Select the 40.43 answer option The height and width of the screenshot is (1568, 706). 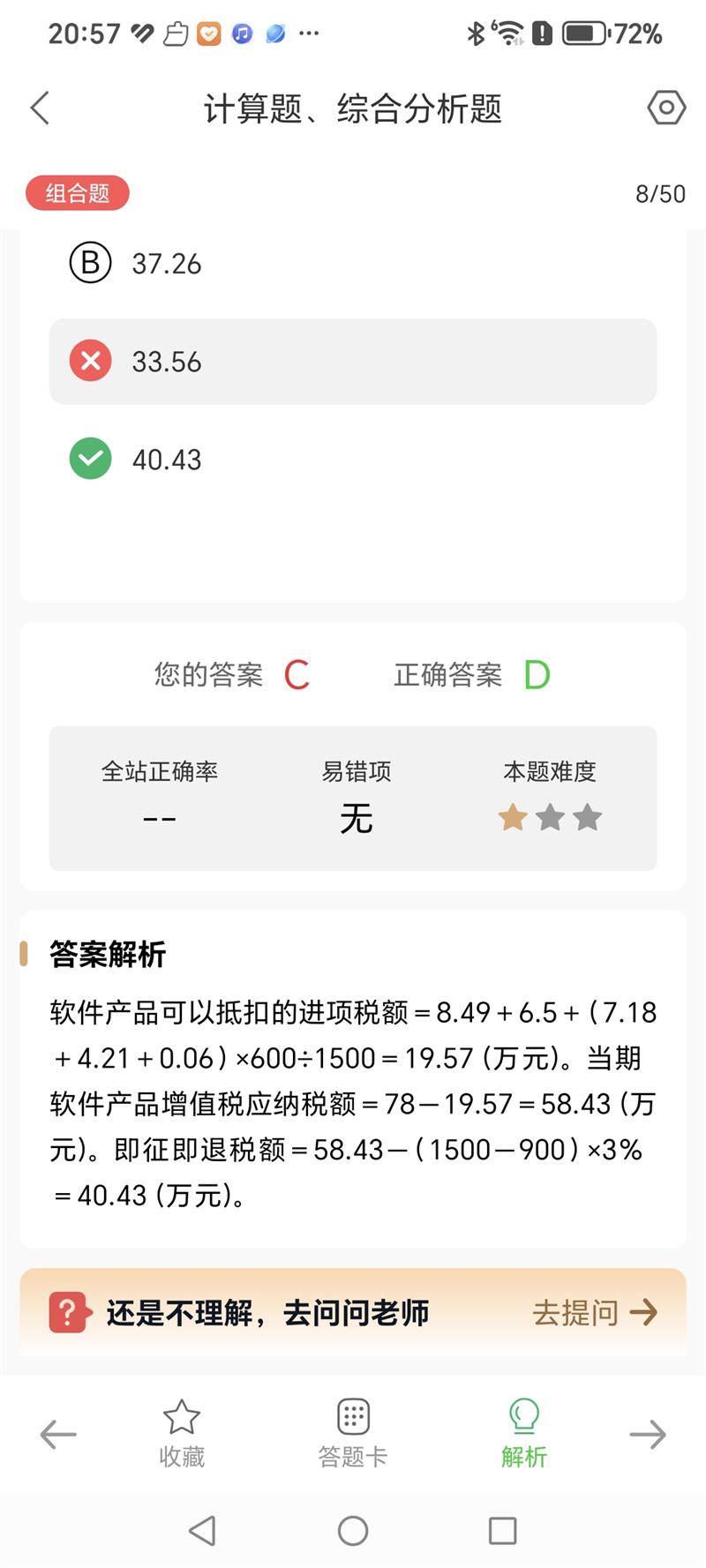tap(166, 460)
